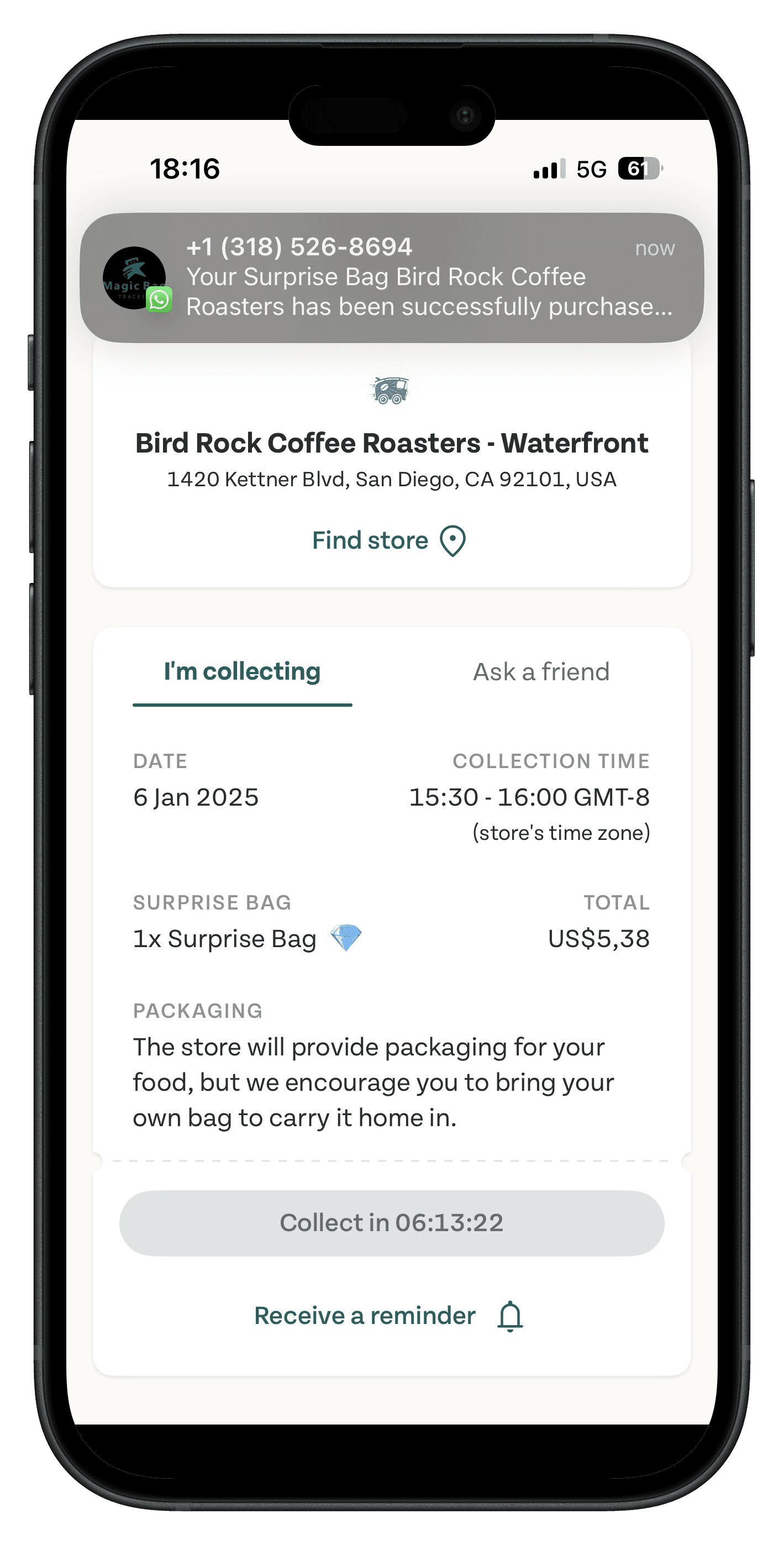The width and height of the screenshot is (784, 1545).
Task: Select the collection time 15:30 - 16:00
Action: 530,798
